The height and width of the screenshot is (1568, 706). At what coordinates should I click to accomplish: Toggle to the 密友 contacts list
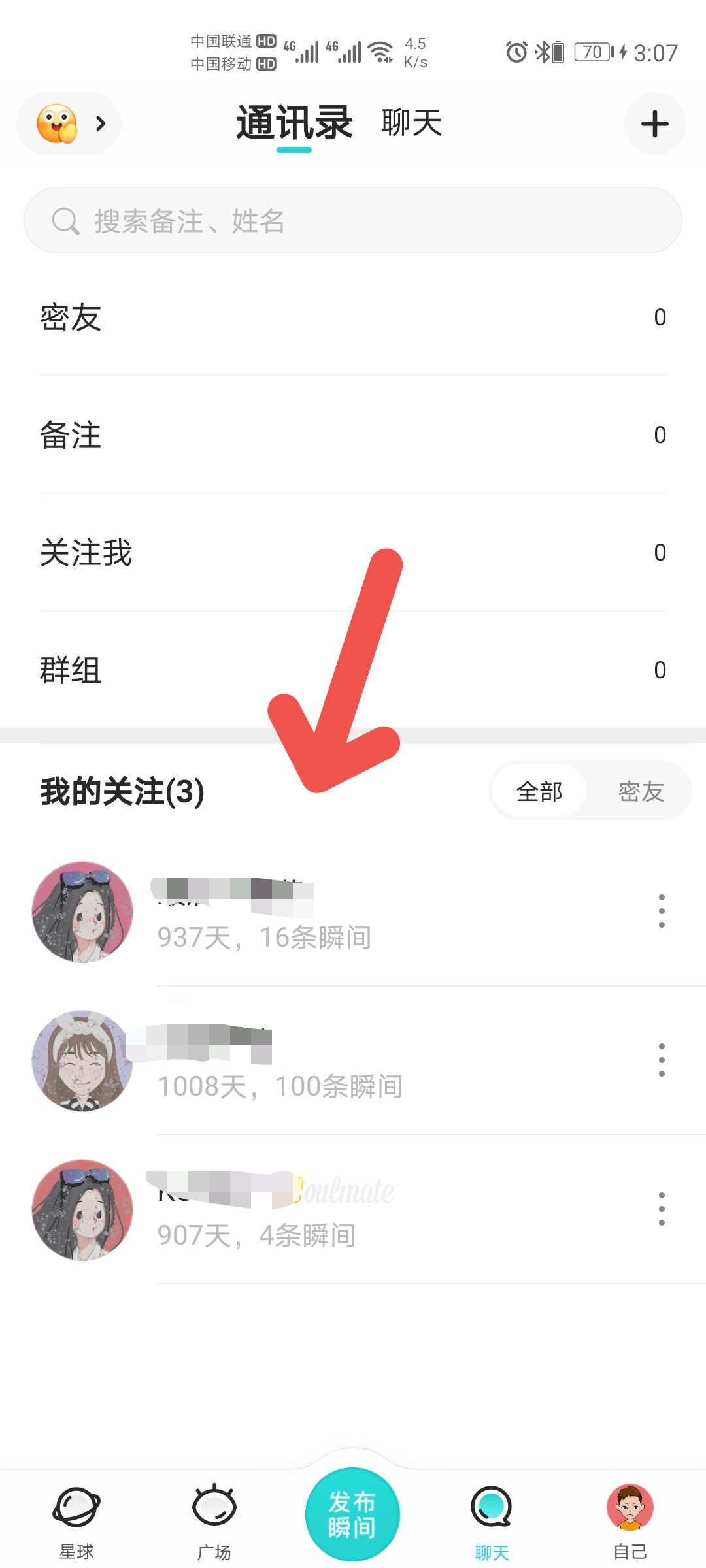coord(639,791)
